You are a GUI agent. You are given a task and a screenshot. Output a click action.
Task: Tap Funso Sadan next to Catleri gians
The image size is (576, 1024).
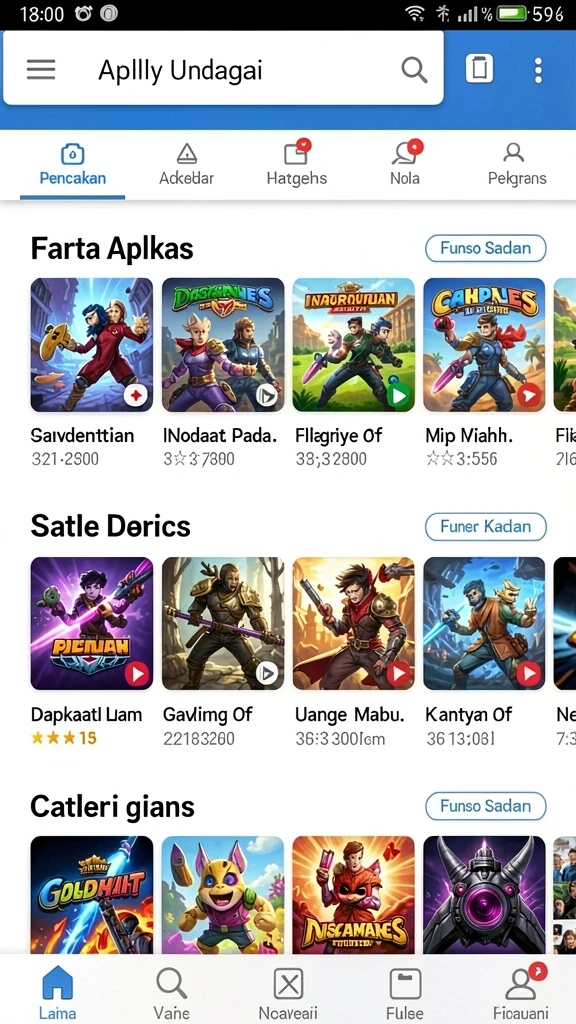(485, 806)
